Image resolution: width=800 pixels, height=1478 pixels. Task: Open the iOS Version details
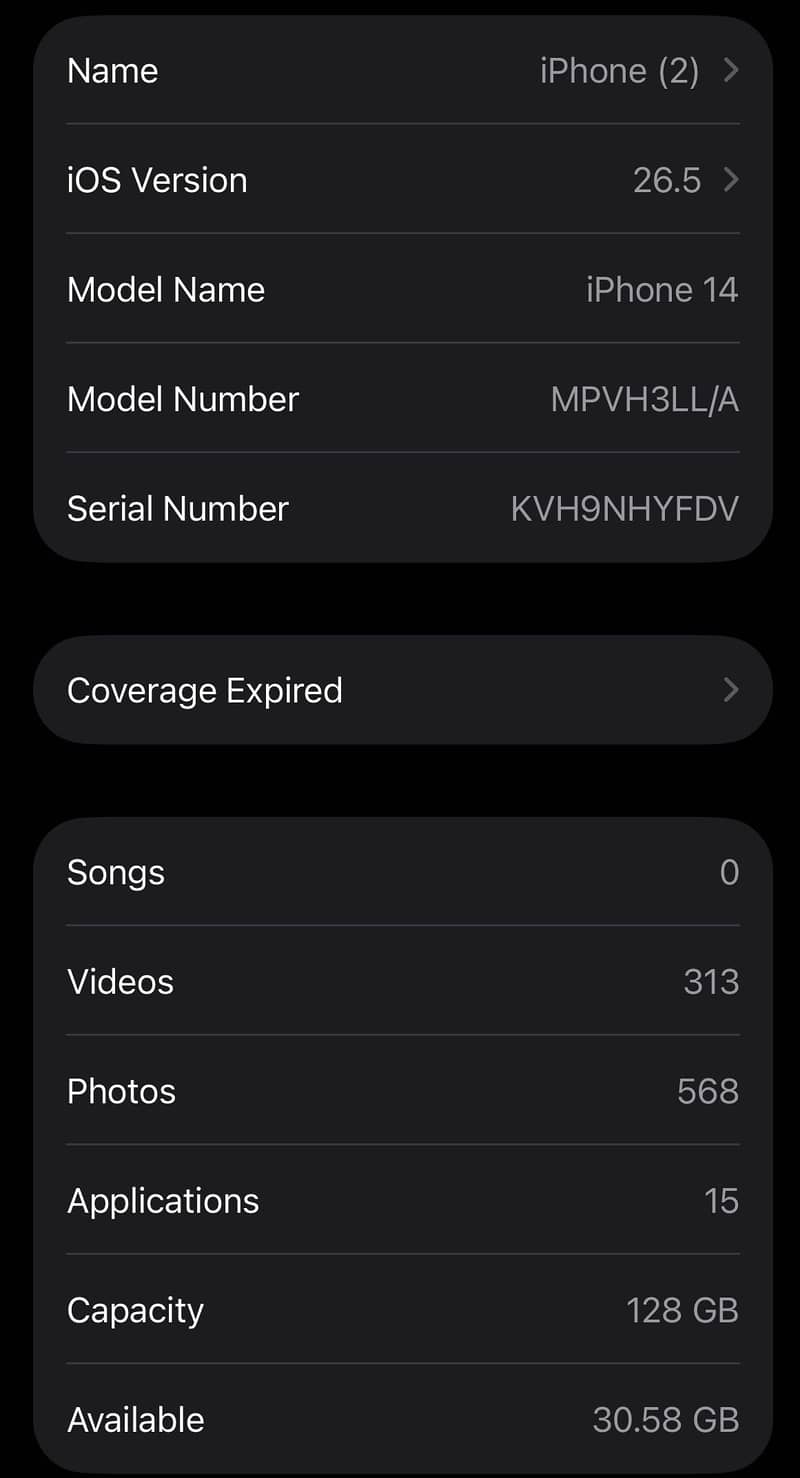click(x=403, y=180)
